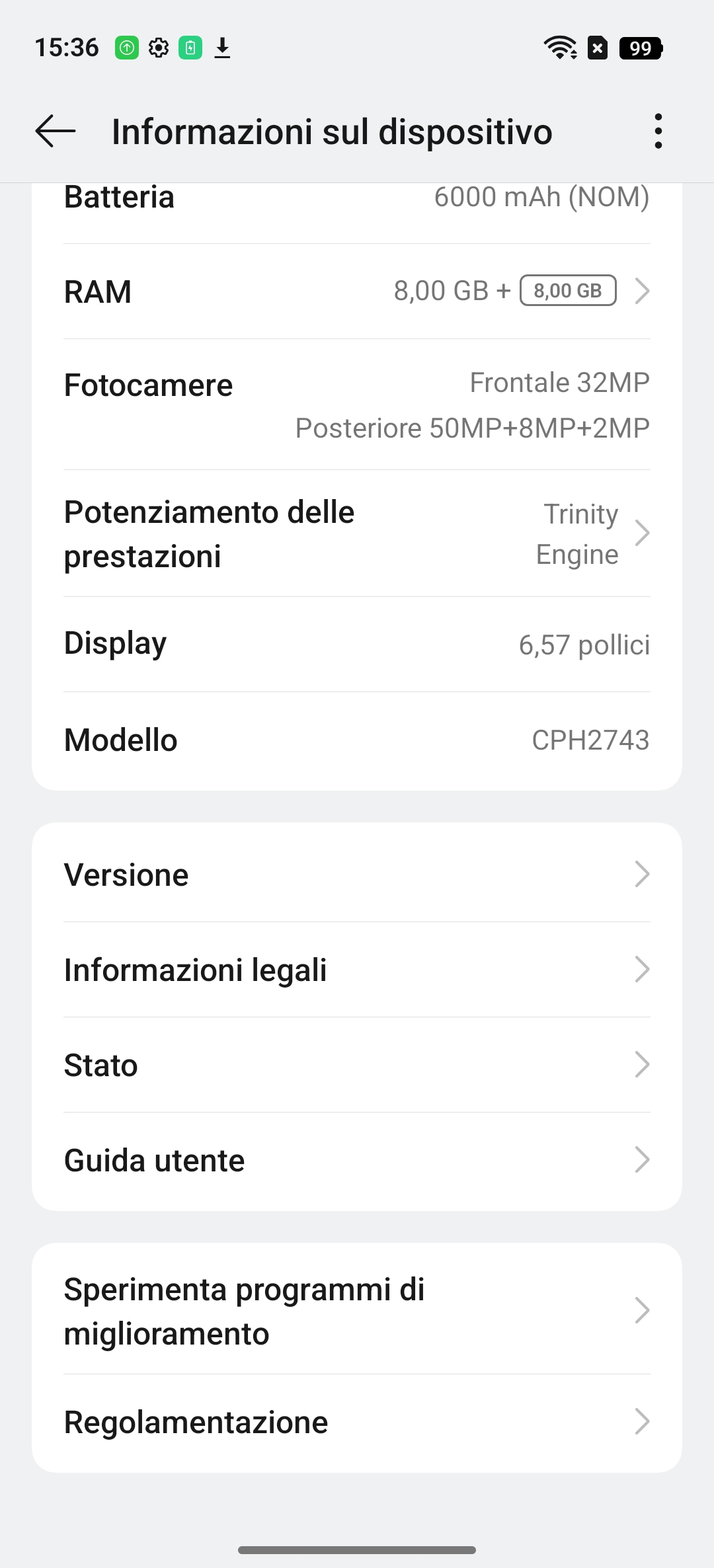This screenshot has width=714, height=1568.
Task: Open the Versione row
Action: [357, 875]
